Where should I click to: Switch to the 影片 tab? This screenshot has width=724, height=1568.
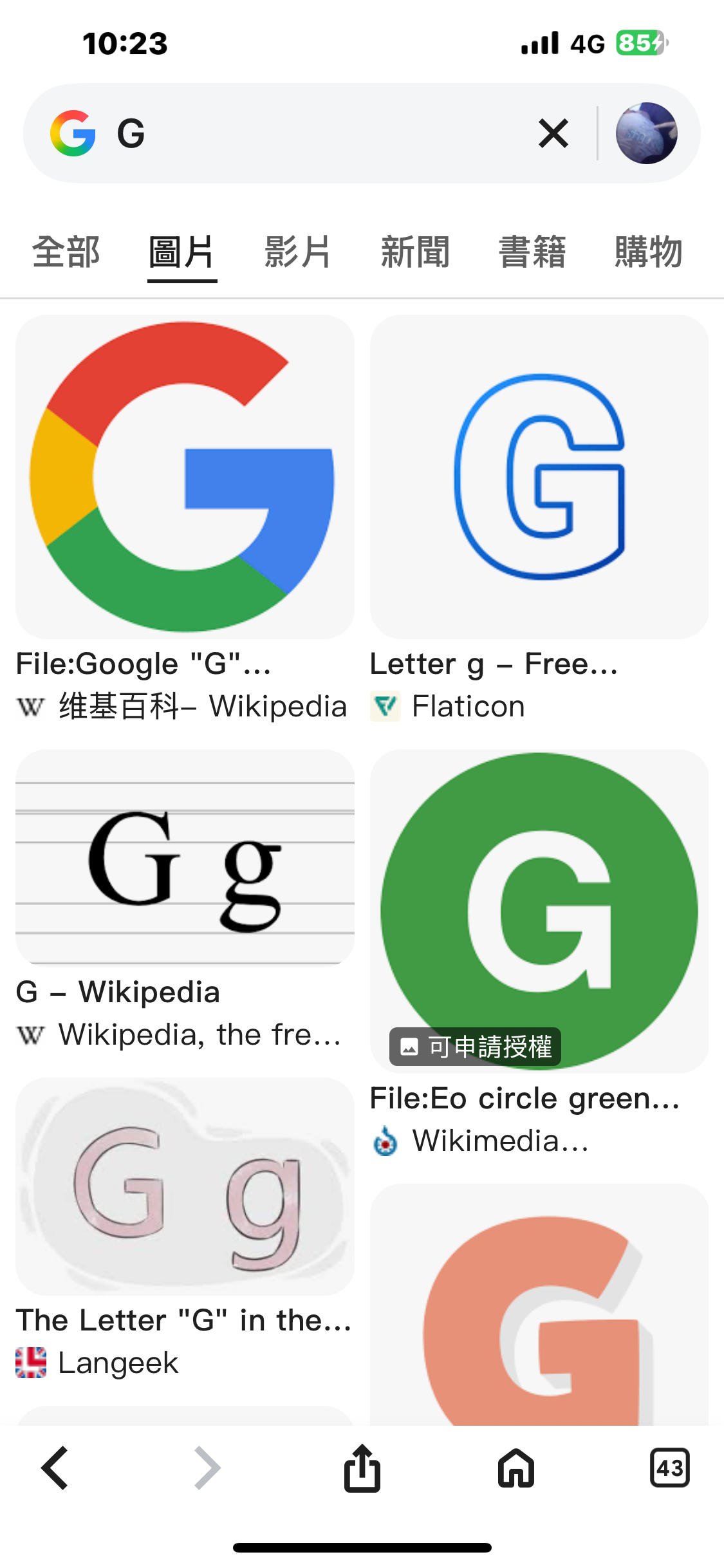tap(298, 252)
